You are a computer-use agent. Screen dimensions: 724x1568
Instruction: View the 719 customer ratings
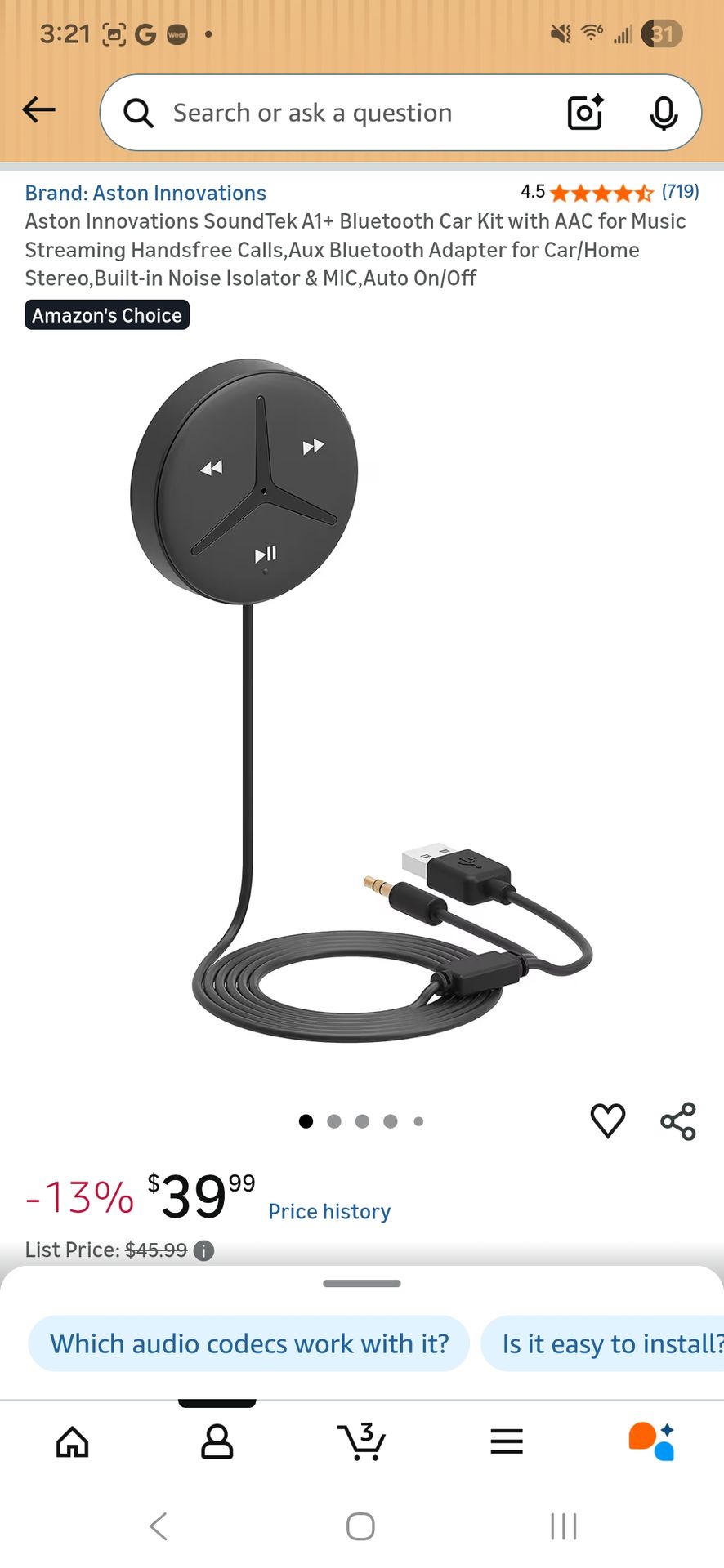pyautogui.click(x=680, y=192)
